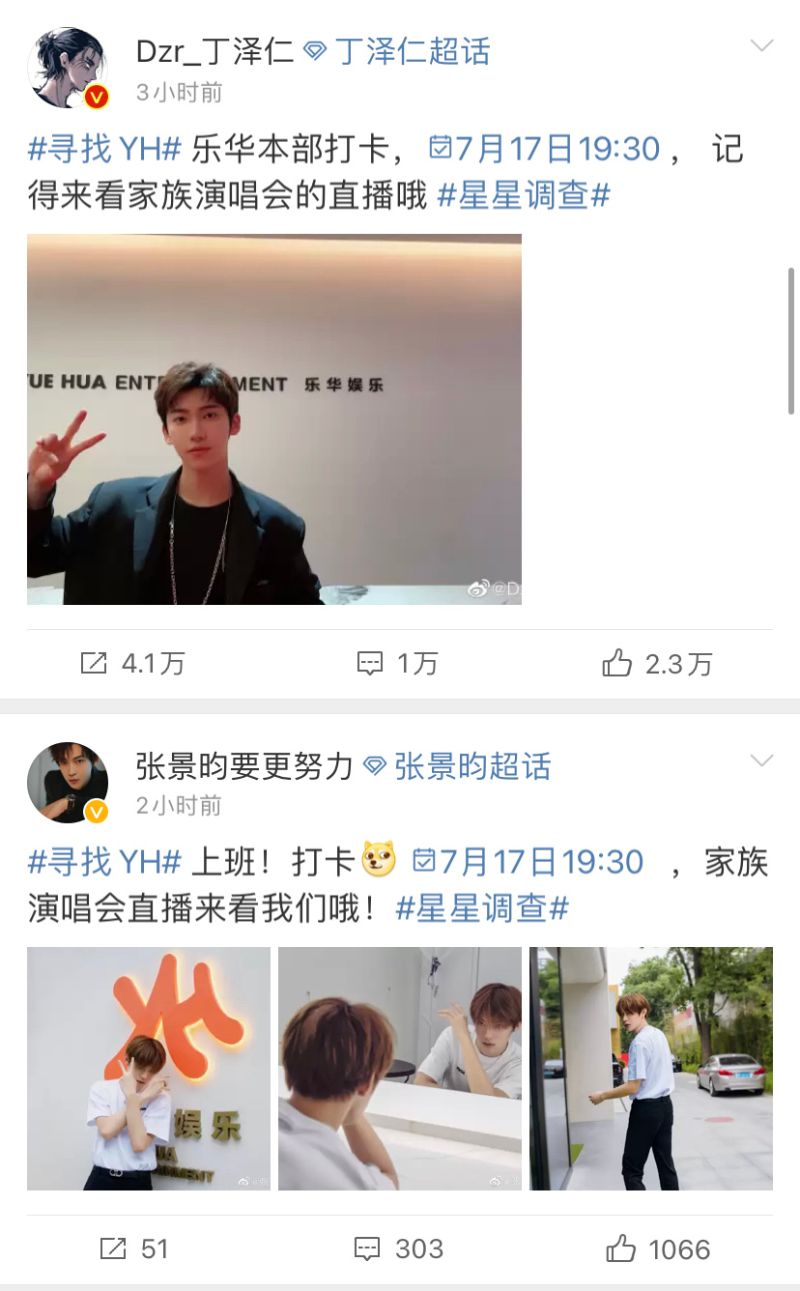Repost Dzr_丁泽仁's post with 4.1万 shares

coord(132,663)
